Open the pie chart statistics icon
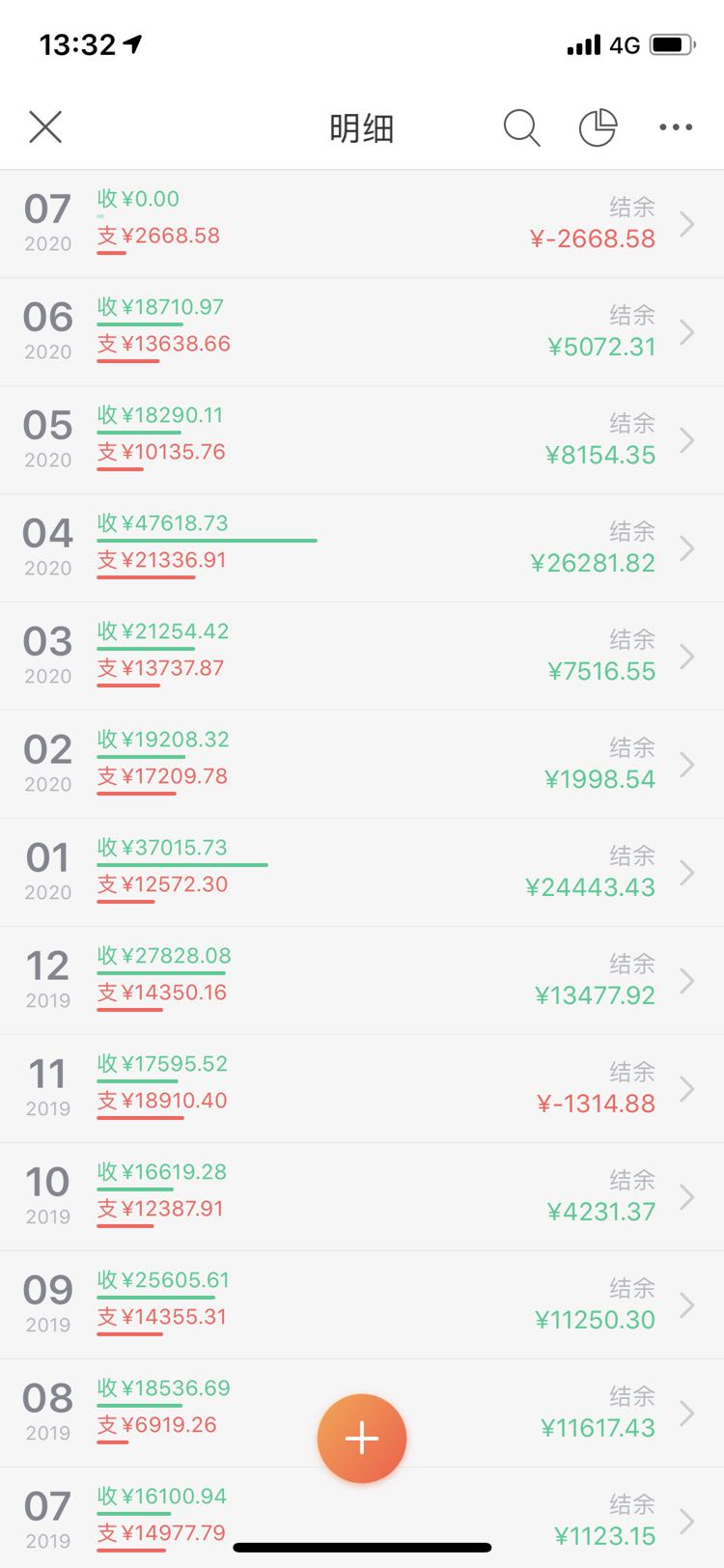The image size is (724, 1568). click(x=598, y=127)
